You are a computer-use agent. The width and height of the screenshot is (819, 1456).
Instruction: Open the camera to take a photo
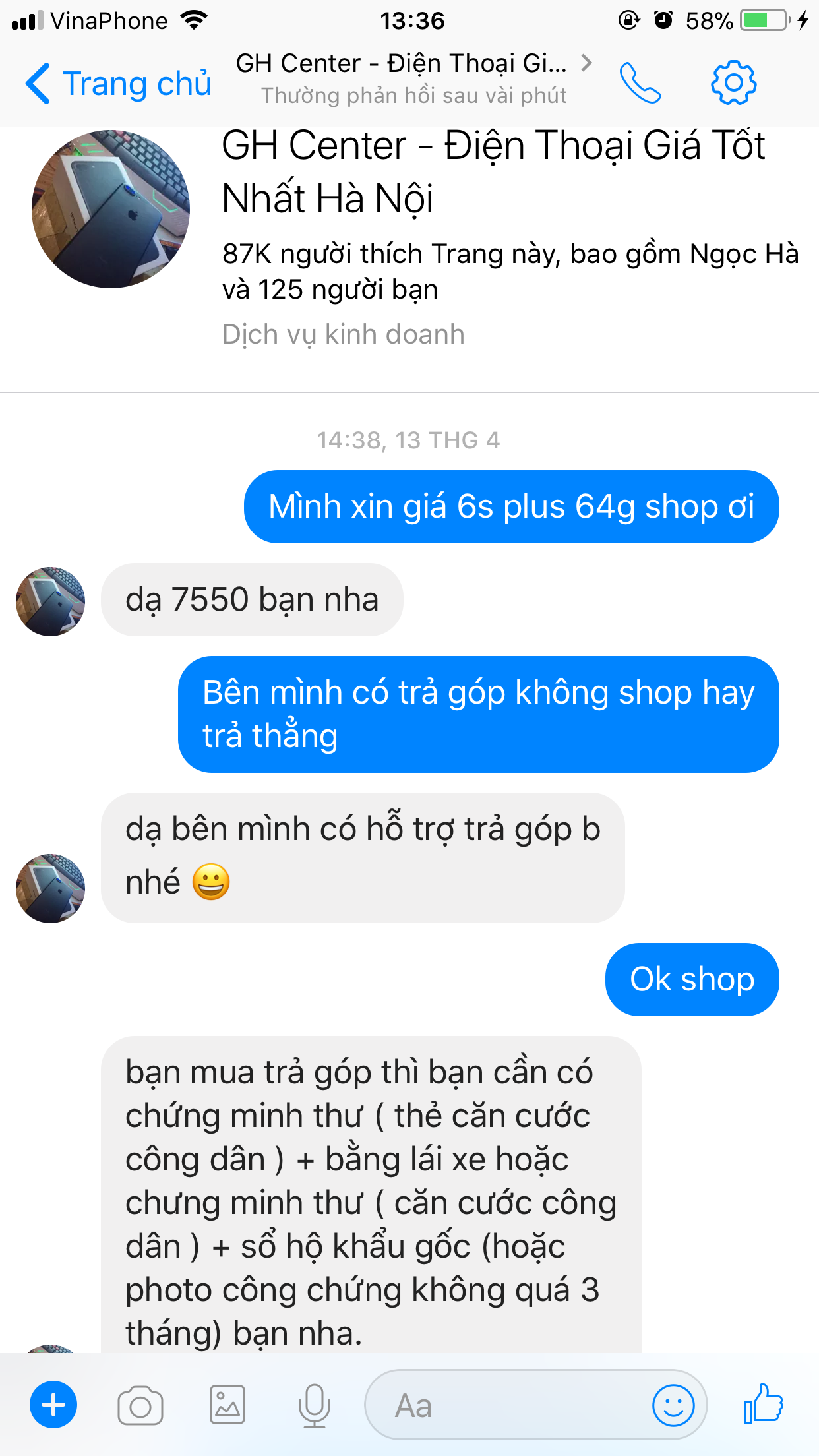140,1406
